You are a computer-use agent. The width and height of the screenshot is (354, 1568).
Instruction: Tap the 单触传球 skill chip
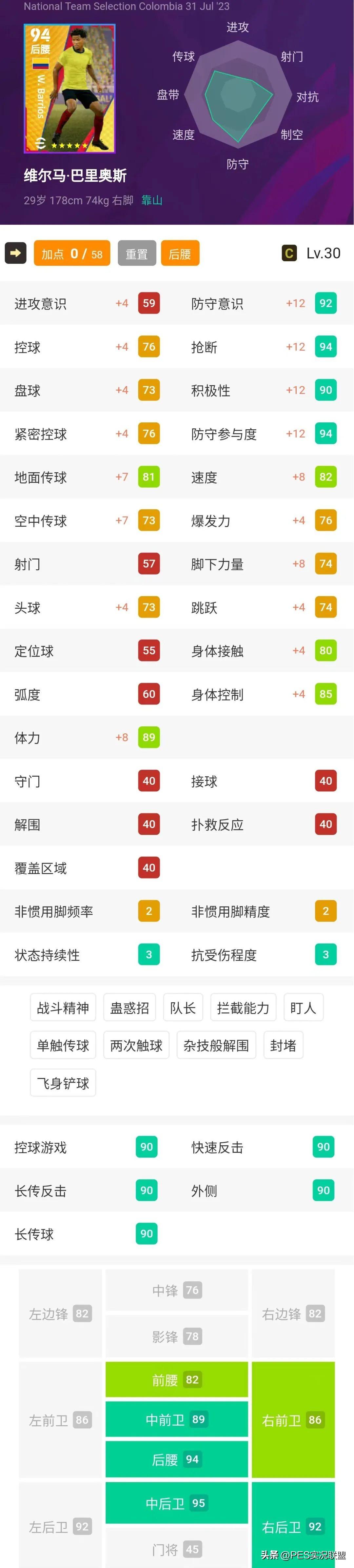point(63,1045)
